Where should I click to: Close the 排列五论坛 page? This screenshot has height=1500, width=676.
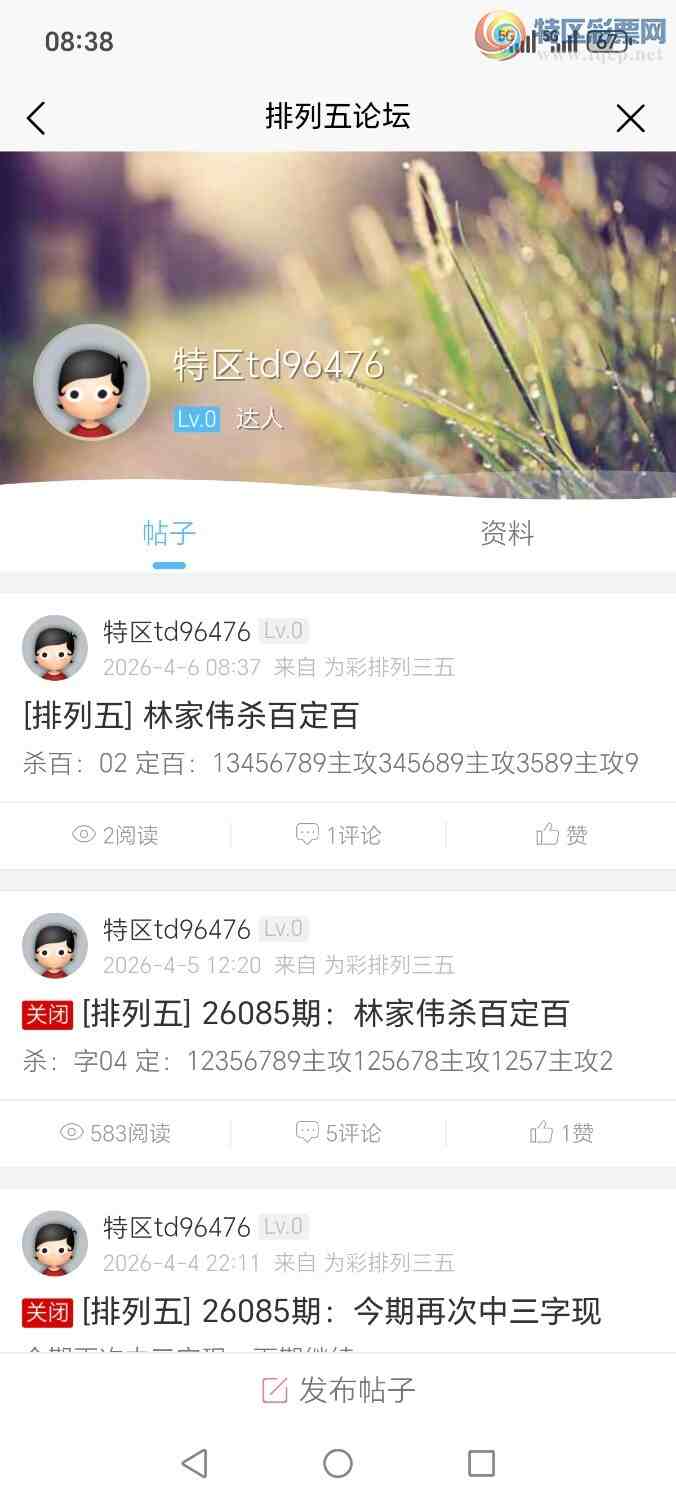[630, 118]
